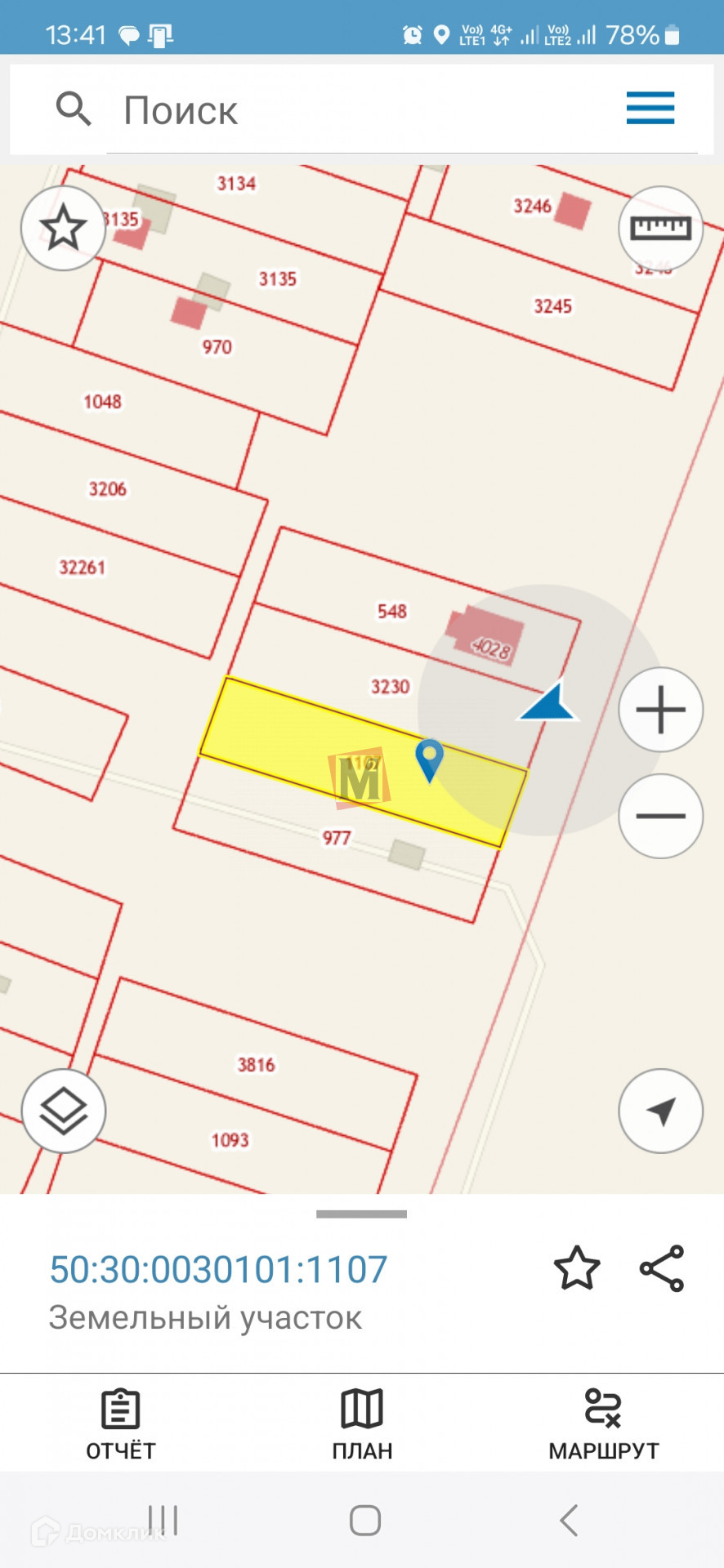
Task: Expand the bottom sheet handle
Action: (361, 1214)
